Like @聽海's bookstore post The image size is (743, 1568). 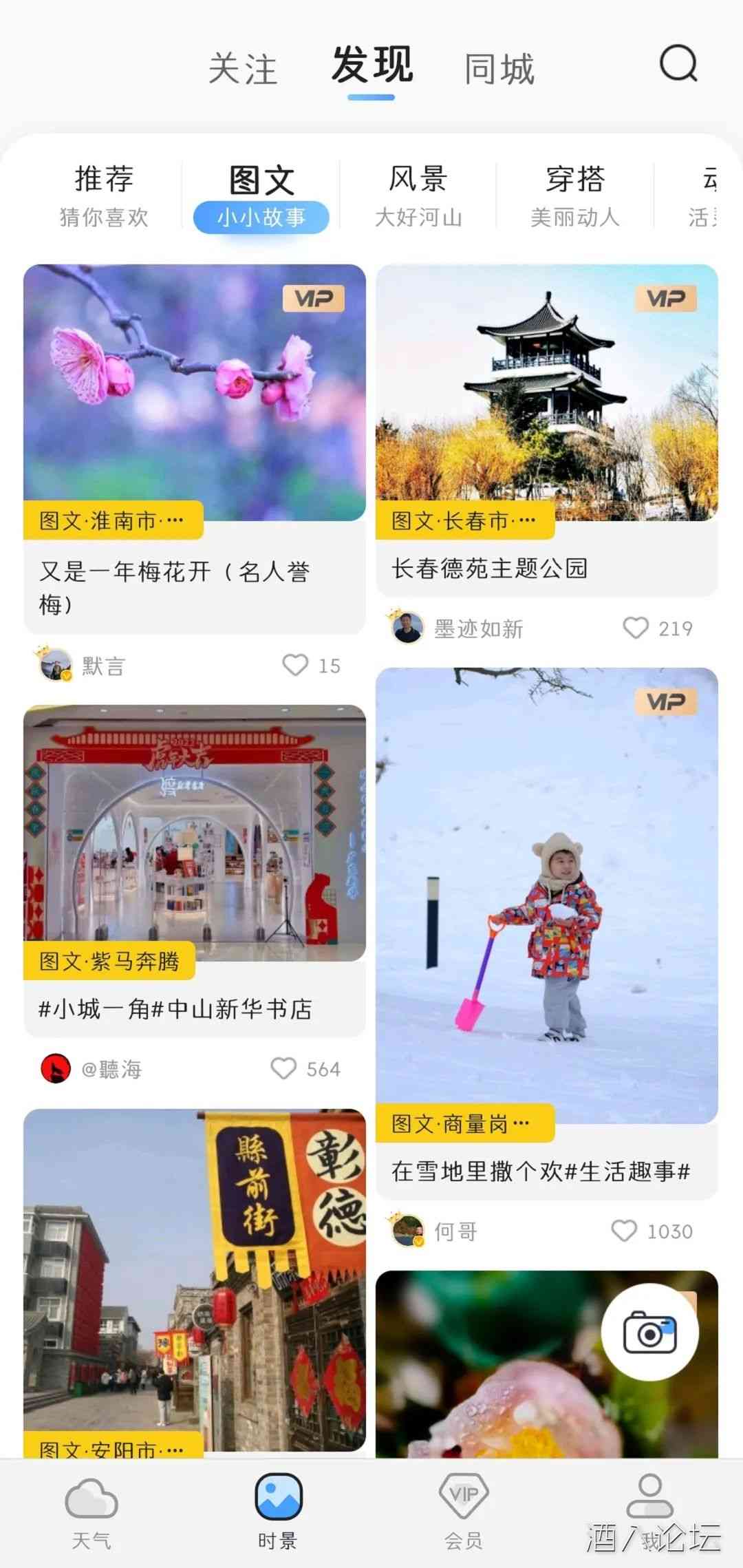pyautogui.click(x=283, y=1068)
